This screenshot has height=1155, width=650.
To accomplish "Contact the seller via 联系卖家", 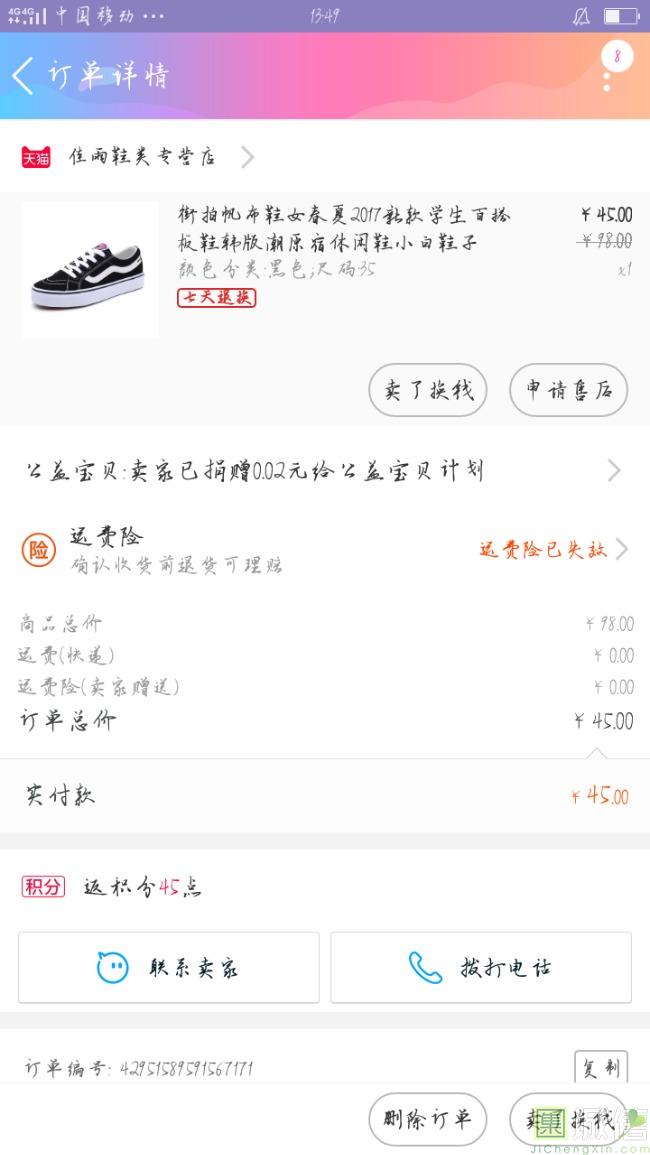I will pyautogui.click(x=168, y=967).
